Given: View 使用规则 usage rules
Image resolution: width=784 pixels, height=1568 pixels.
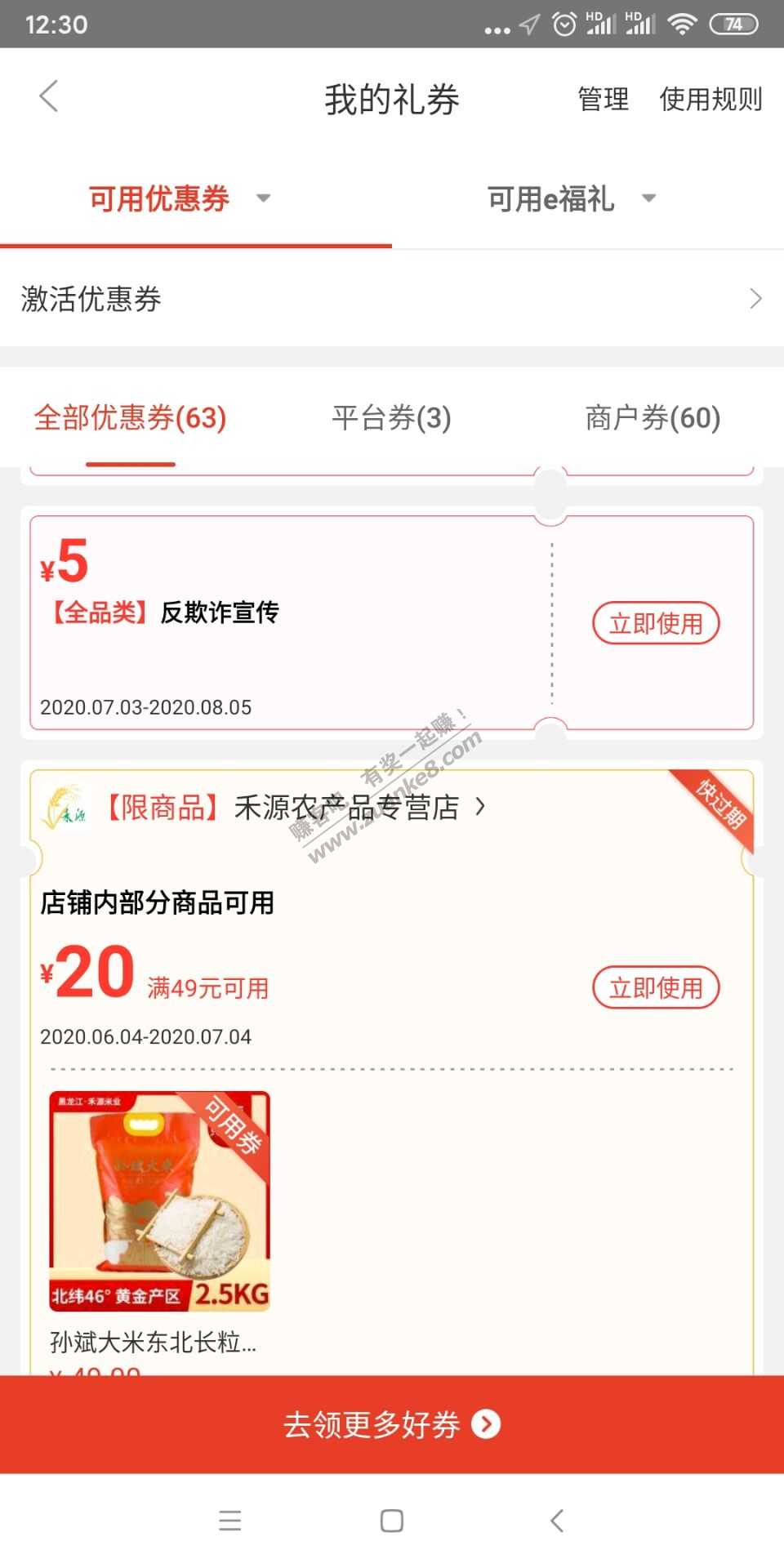Looking at the screenshot, I should (x=710, y=99).
